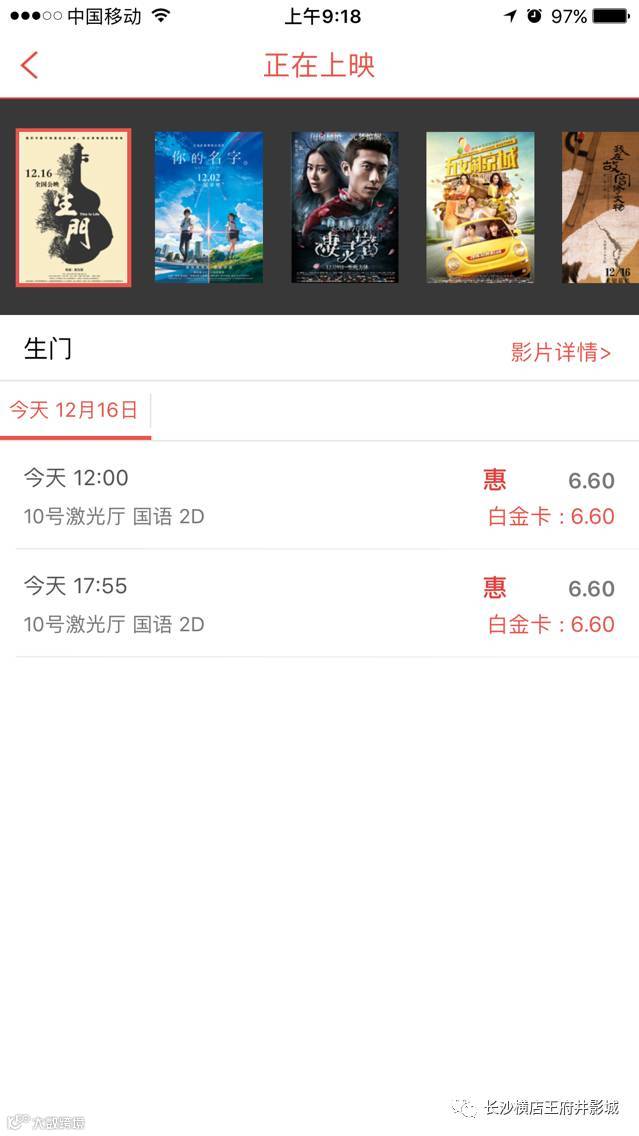Open 影片详情 movie details
The image size is (639, 1136).
(560, 352)
